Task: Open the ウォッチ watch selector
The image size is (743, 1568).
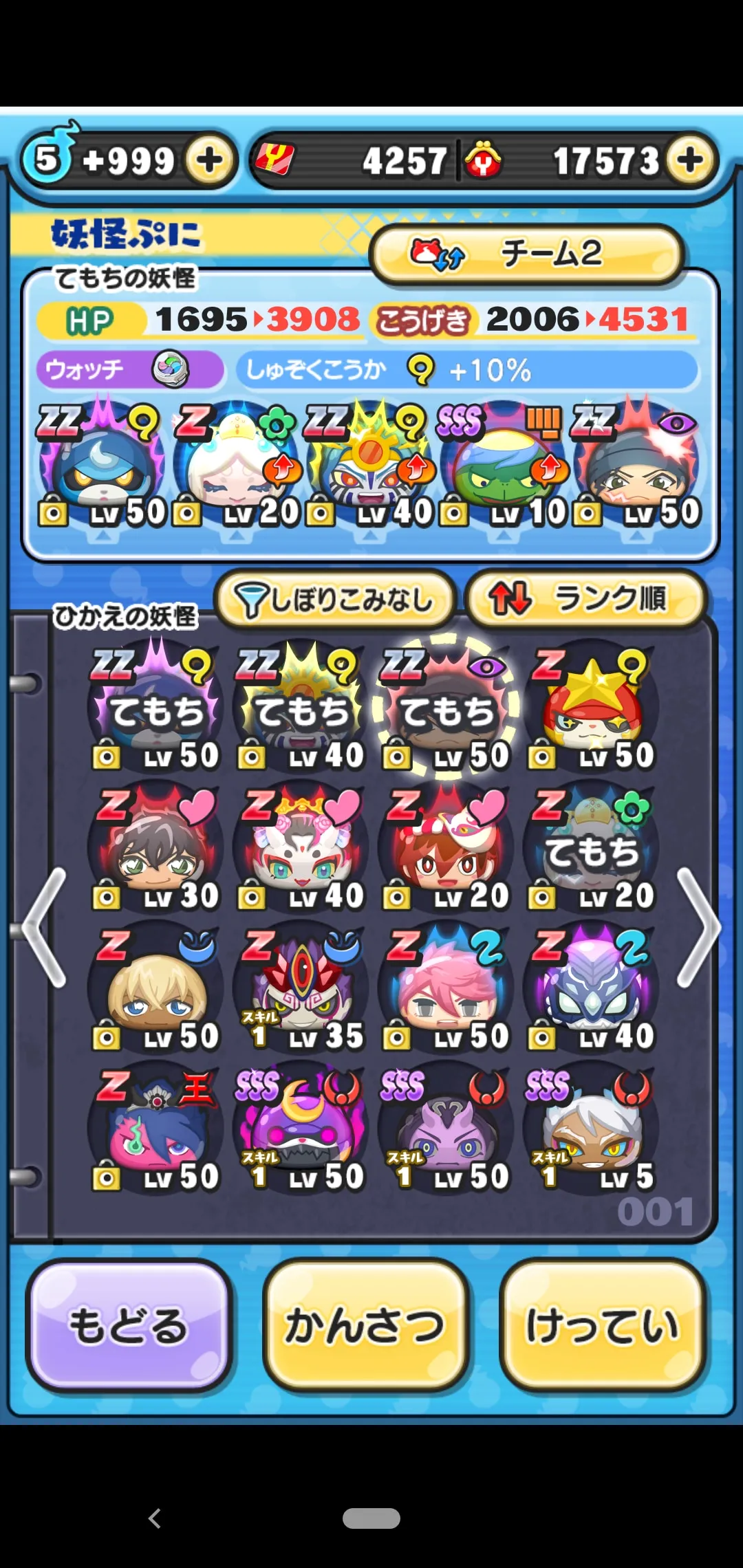Action: (x=130, y=370)
